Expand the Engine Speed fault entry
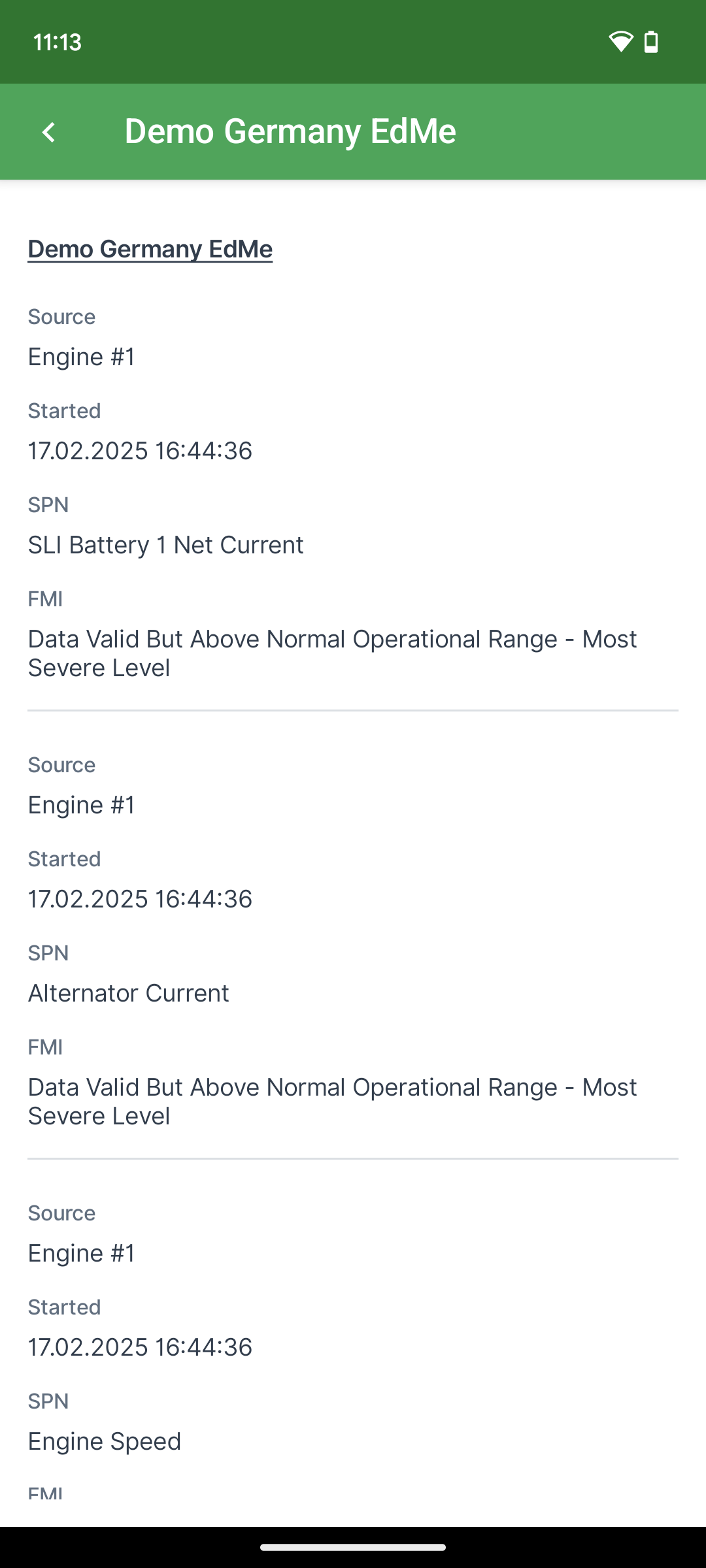706x1568 pixels. tap(105, 1441)
